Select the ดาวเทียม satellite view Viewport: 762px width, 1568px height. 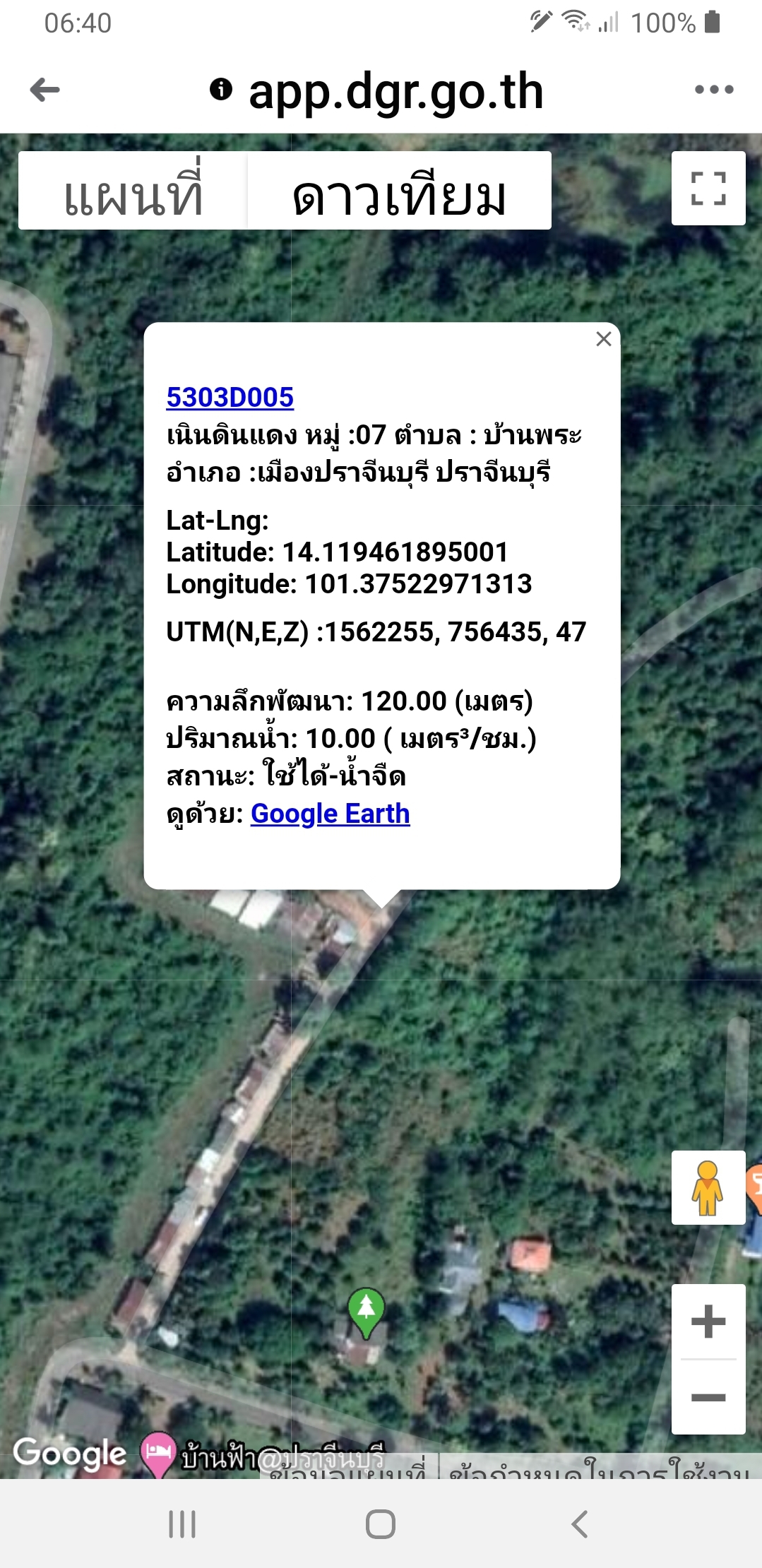click(400, 191)
